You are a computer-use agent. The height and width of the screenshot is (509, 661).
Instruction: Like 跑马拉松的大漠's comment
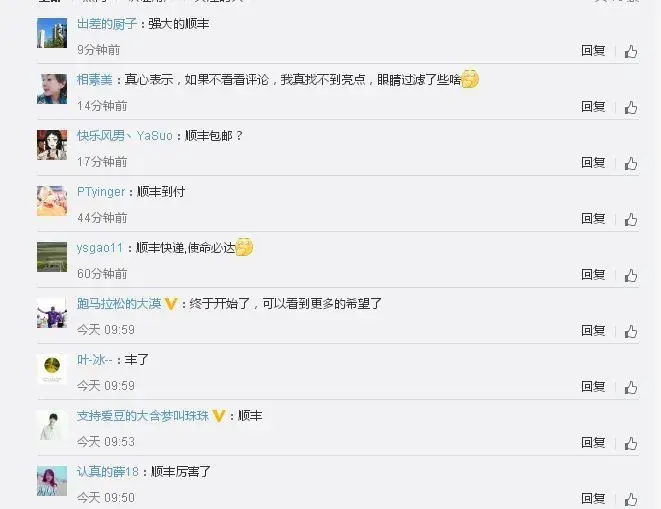coord(630,331)
